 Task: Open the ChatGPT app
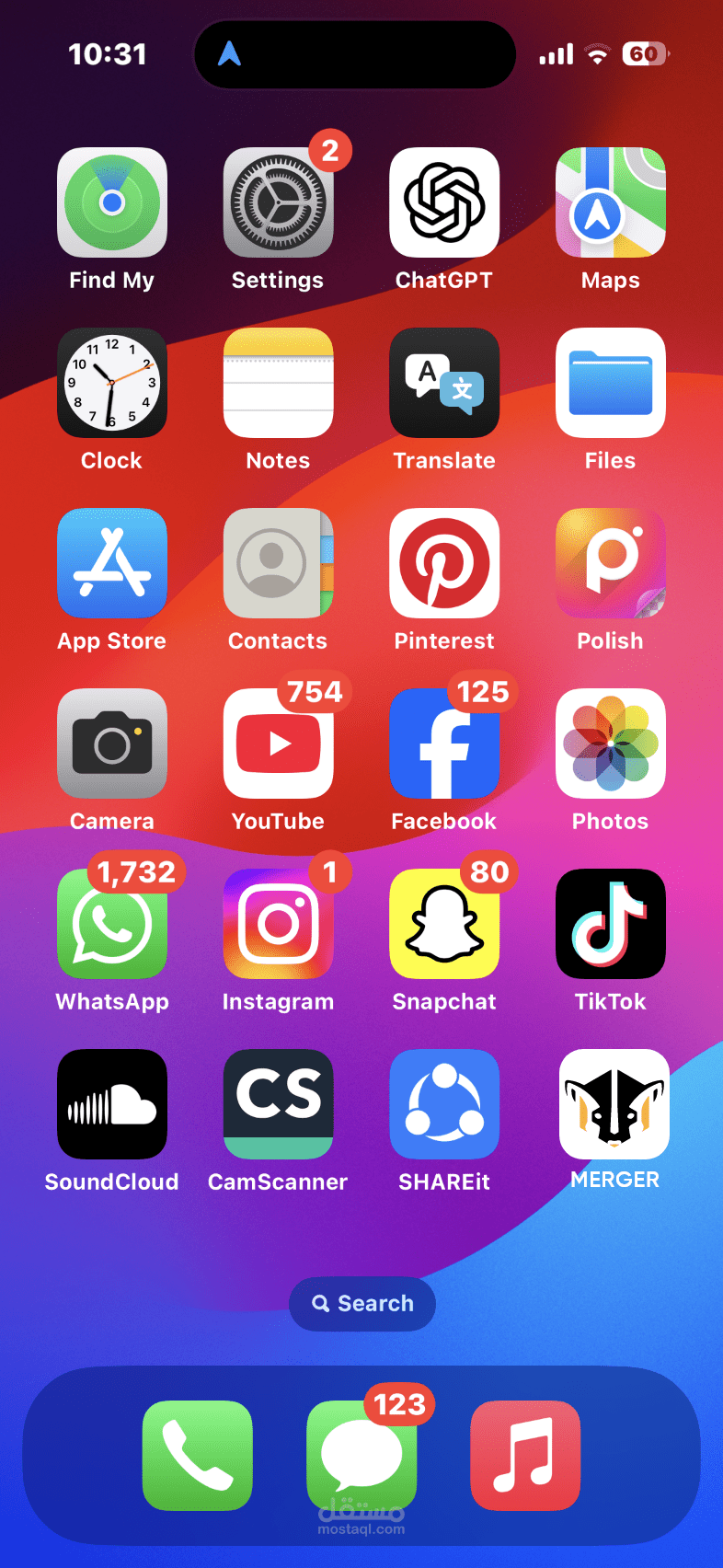click(444, 202)
